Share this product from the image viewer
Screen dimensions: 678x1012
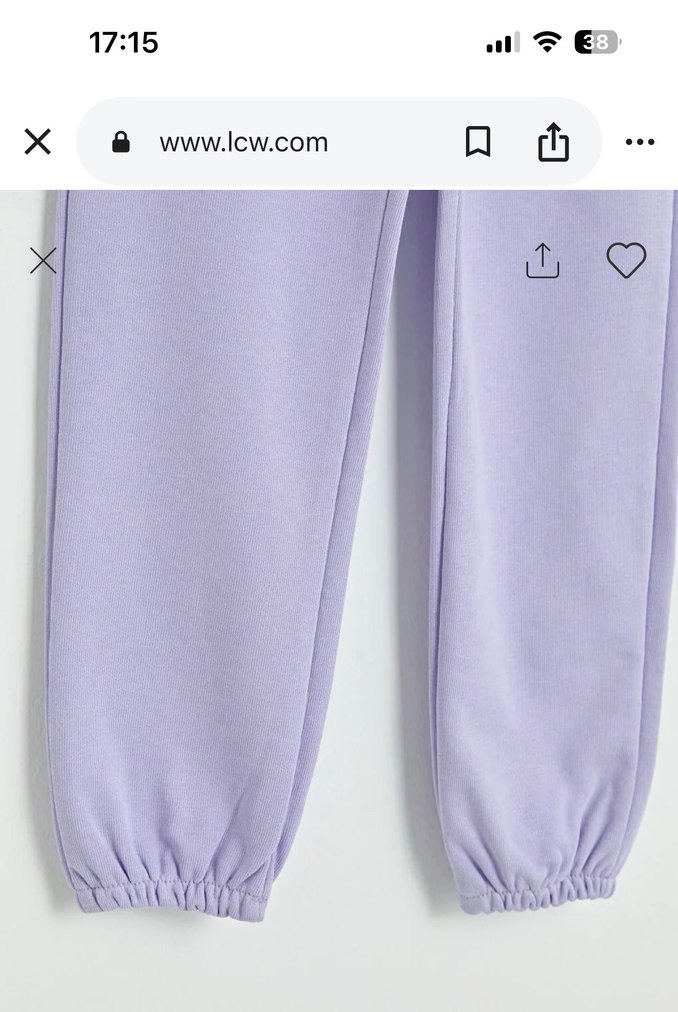(x=542, y=261)
